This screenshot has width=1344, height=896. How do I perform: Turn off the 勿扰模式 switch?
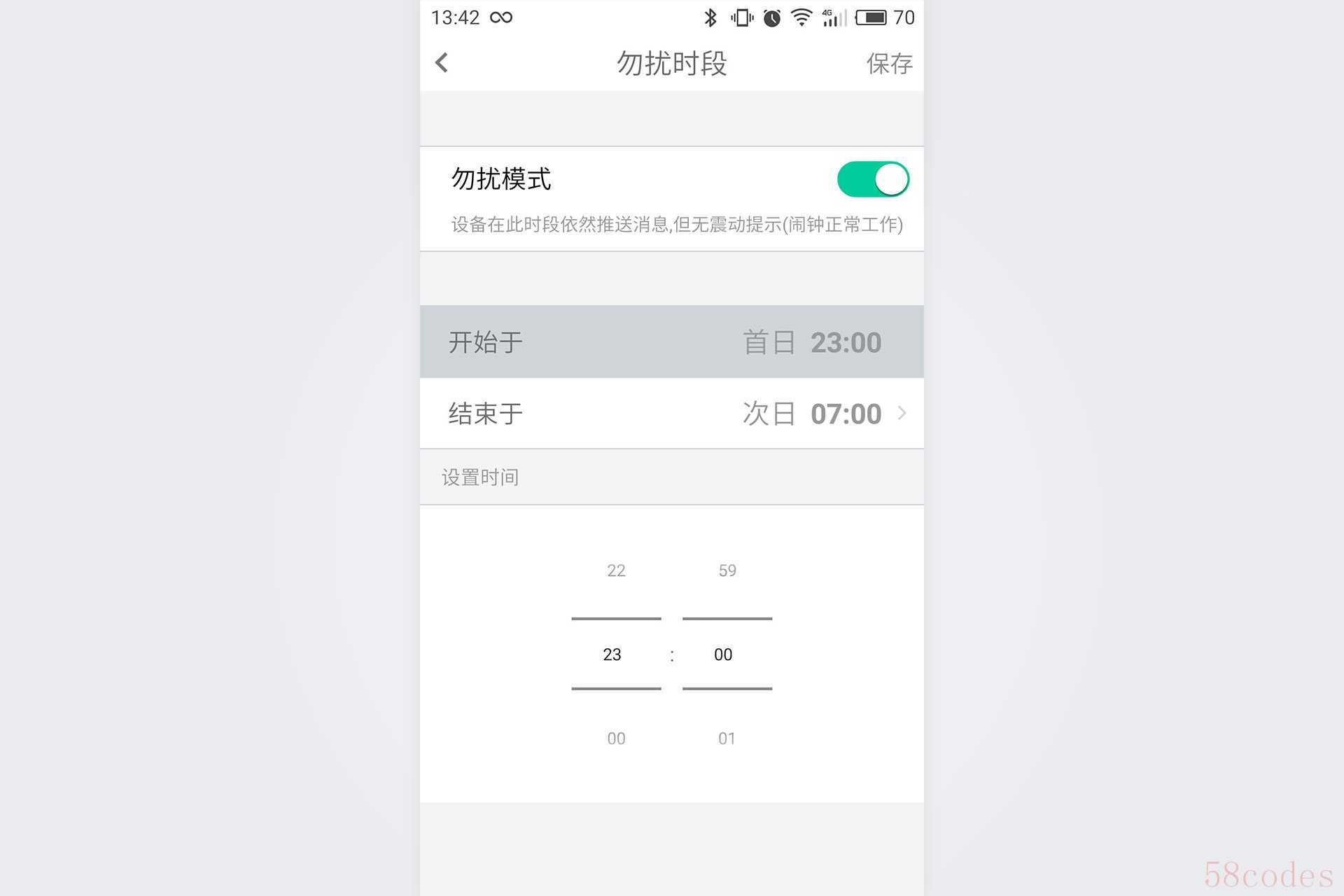point(872,179)
